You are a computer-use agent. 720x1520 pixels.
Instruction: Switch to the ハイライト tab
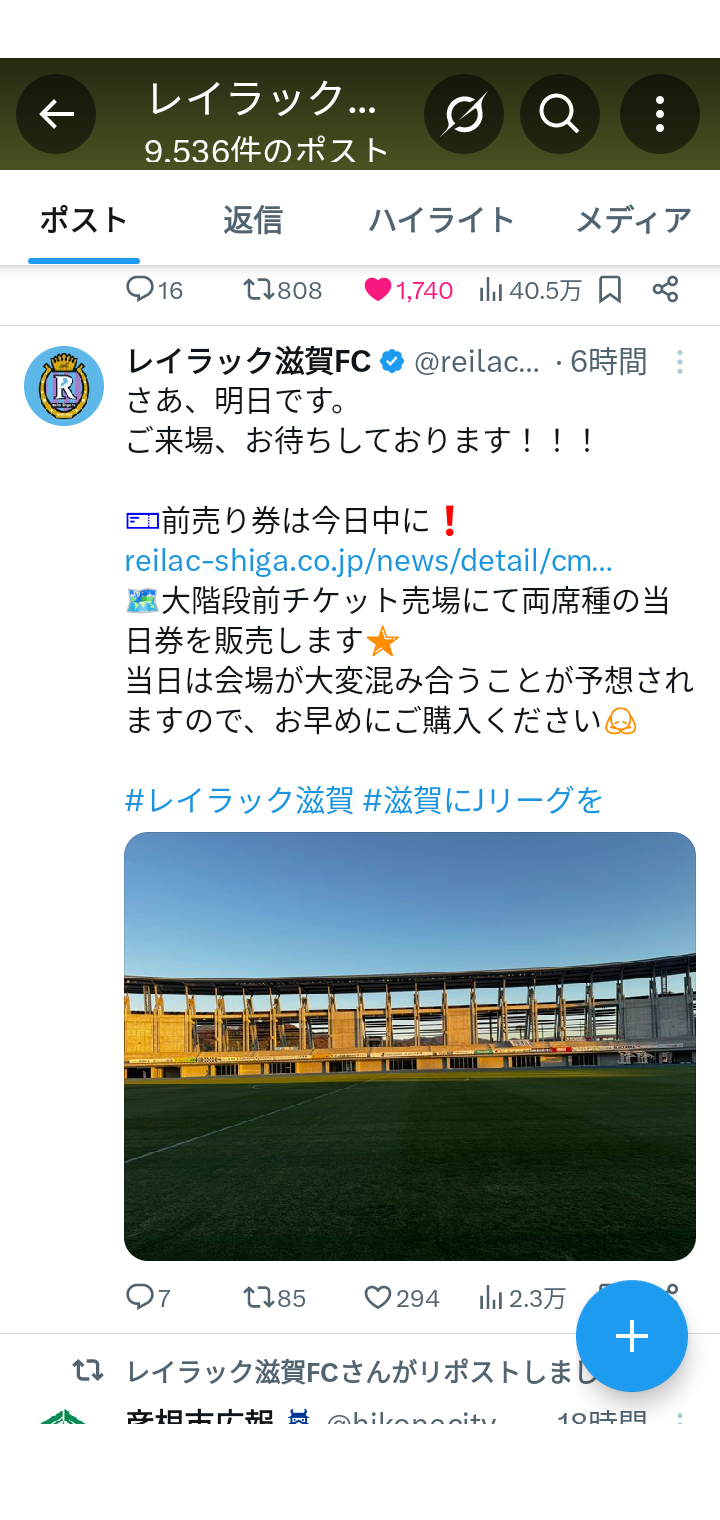[x=441, y=220]
